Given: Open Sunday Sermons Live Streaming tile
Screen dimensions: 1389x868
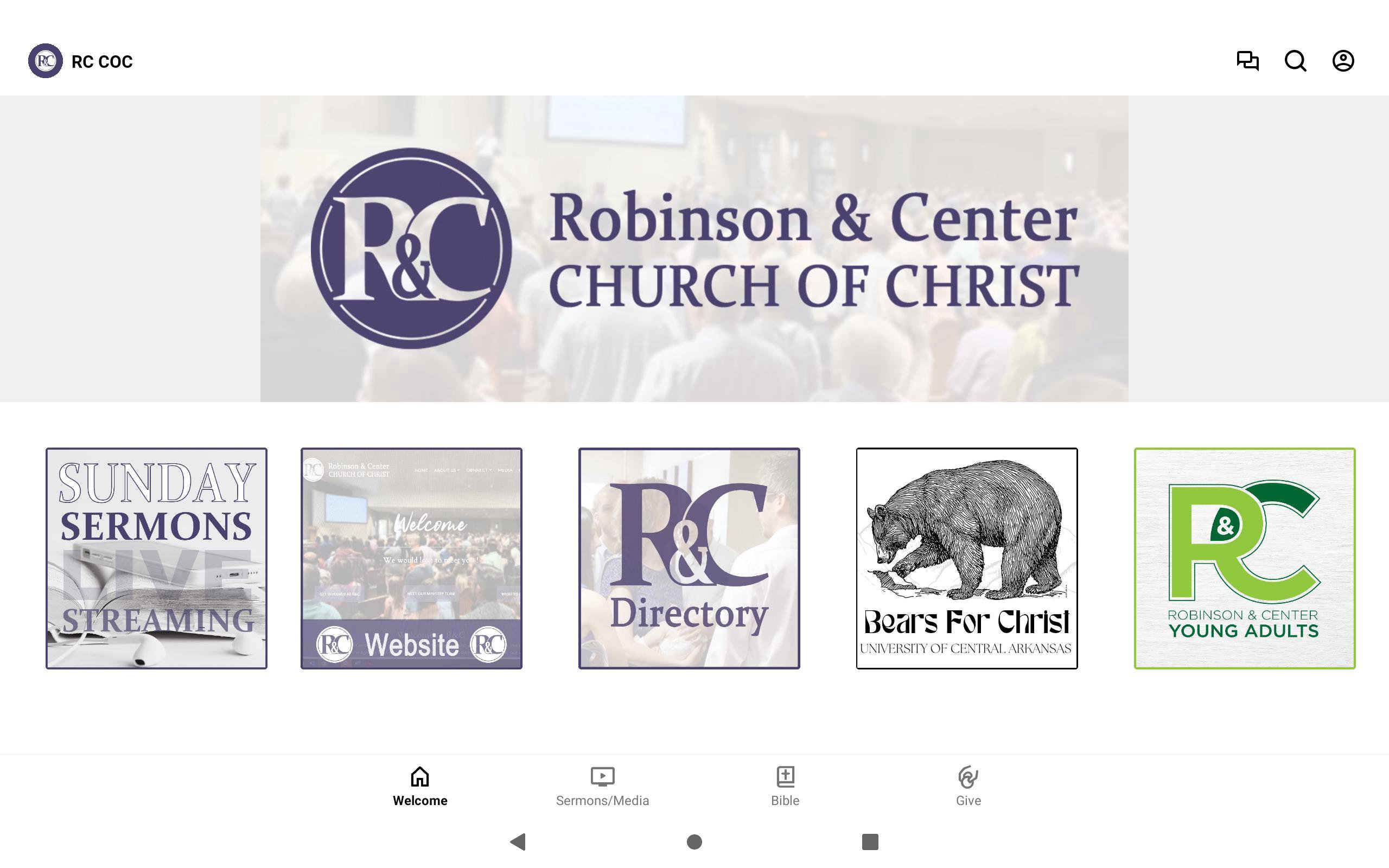Looking at the screenshot, I should 156,558.
